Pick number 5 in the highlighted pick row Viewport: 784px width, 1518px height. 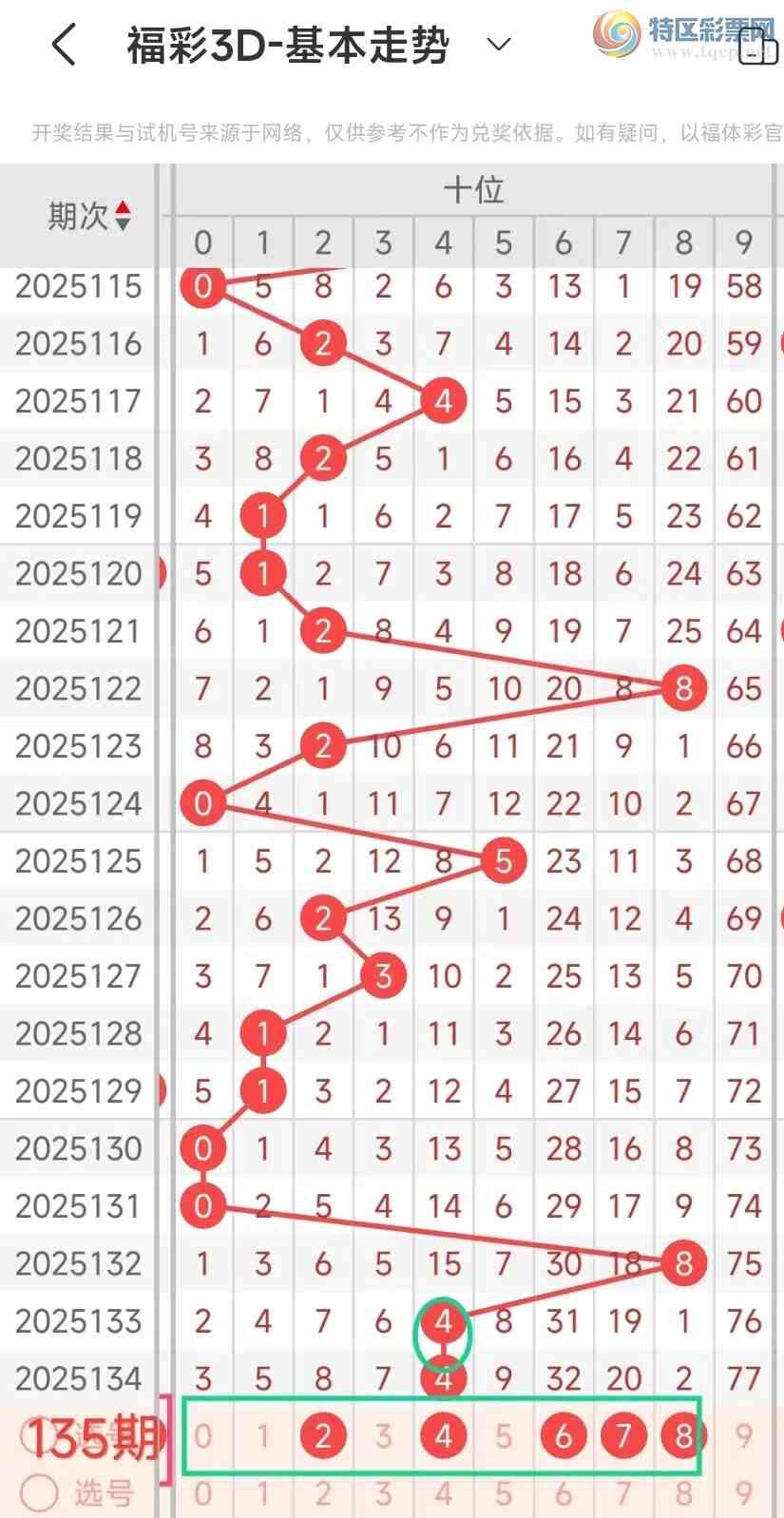(x=504, y=1435)
